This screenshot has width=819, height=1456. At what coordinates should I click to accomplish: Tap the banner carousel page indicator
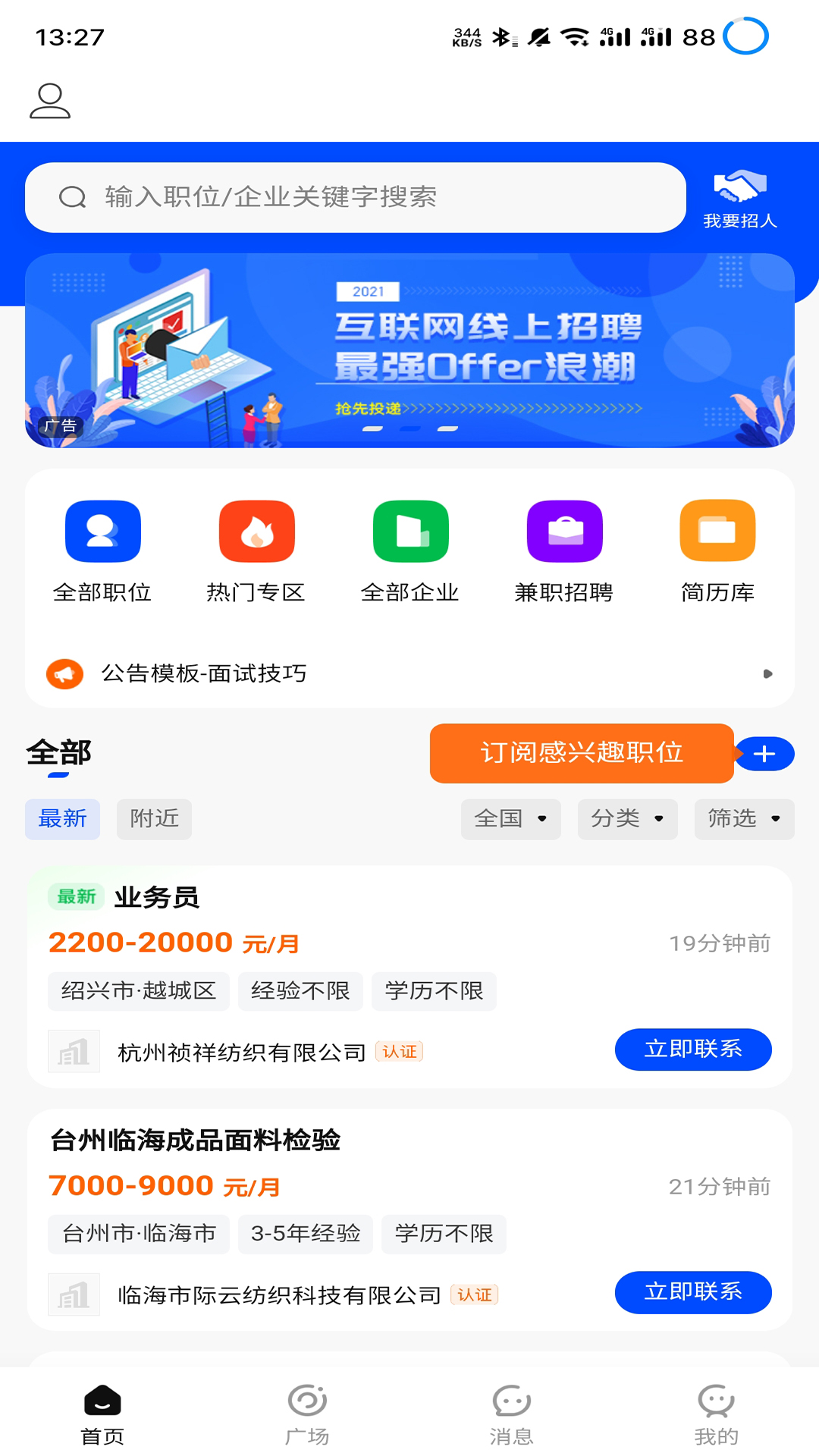pos(409,429)
